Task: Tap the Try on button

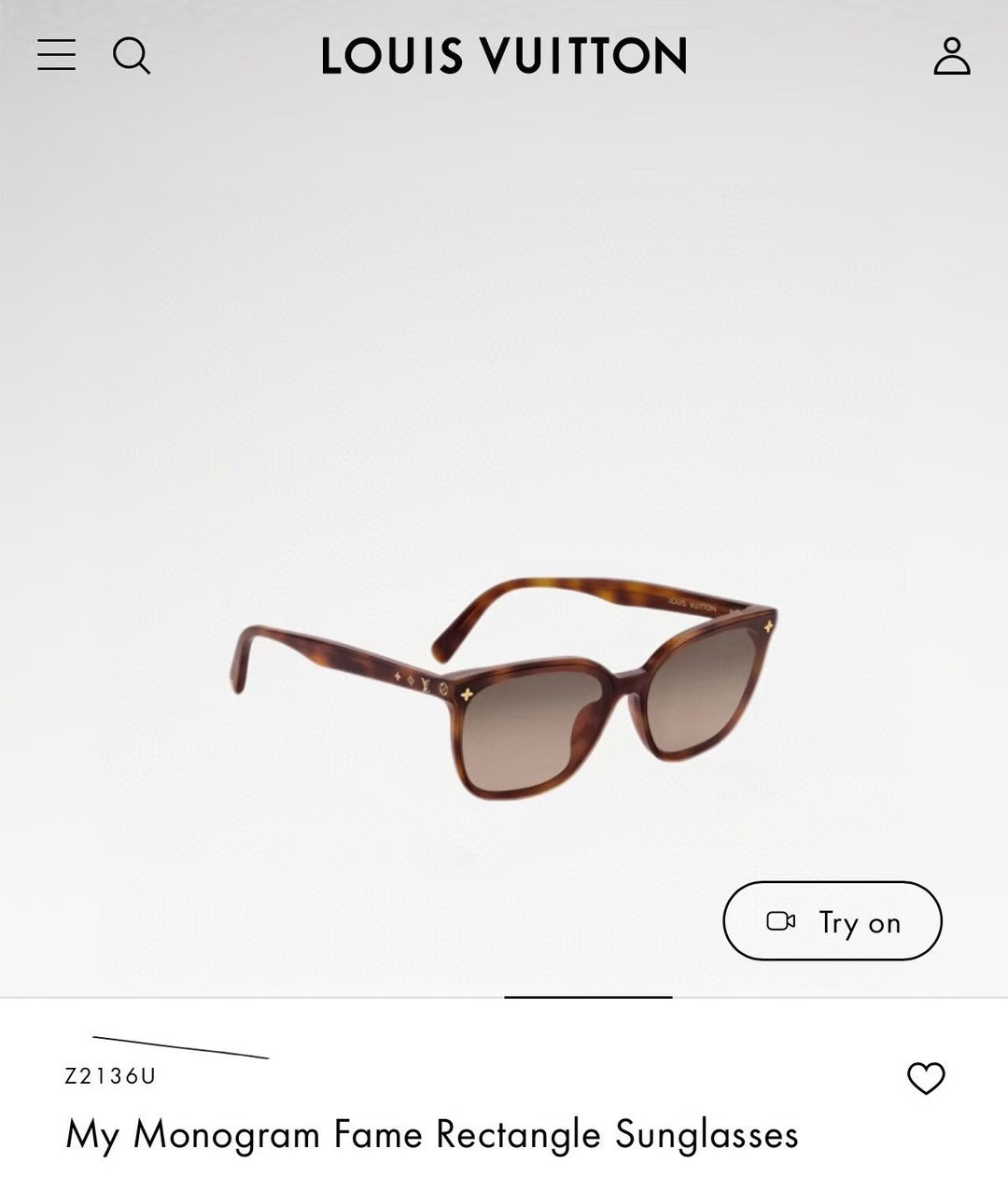Action: pyautogui.click(x=832, y=921)
